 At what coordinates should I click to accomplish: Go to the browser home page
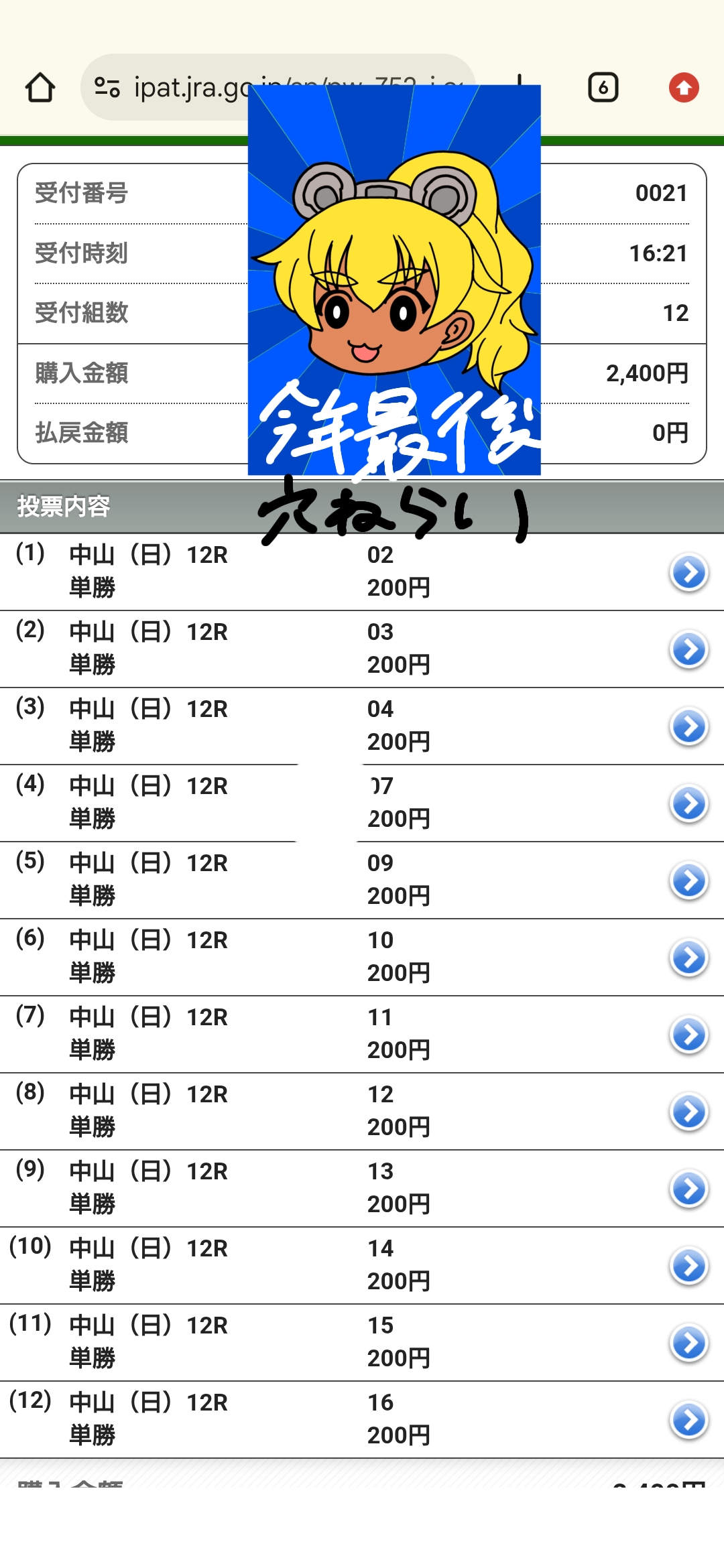click(40, 88)
